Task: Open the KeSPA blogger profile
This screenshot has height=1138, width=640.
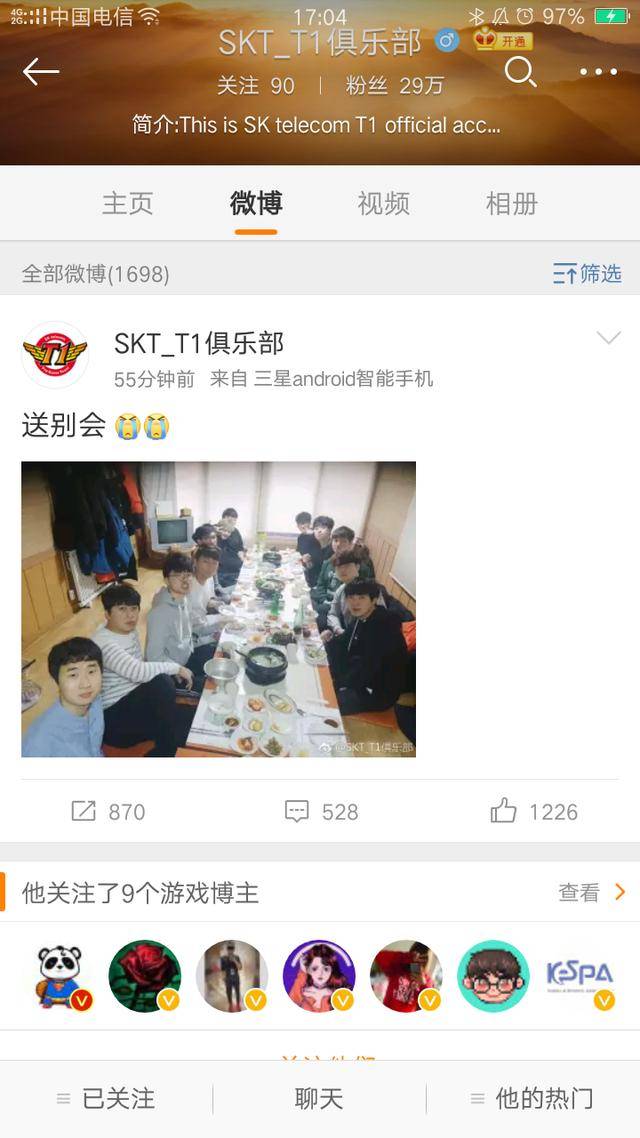Action: coord(579,976)
